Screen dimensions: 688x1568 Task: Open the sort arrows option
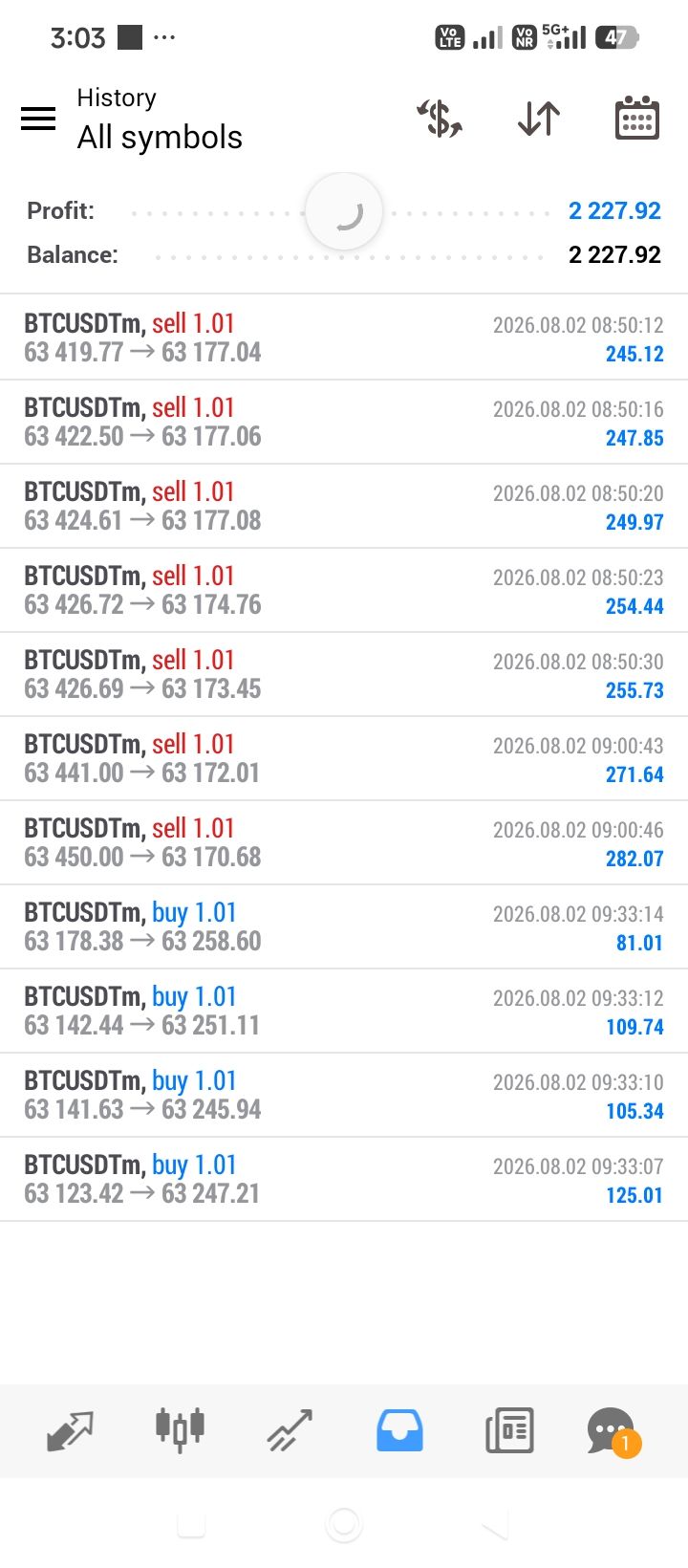click(x=539, y=119)
